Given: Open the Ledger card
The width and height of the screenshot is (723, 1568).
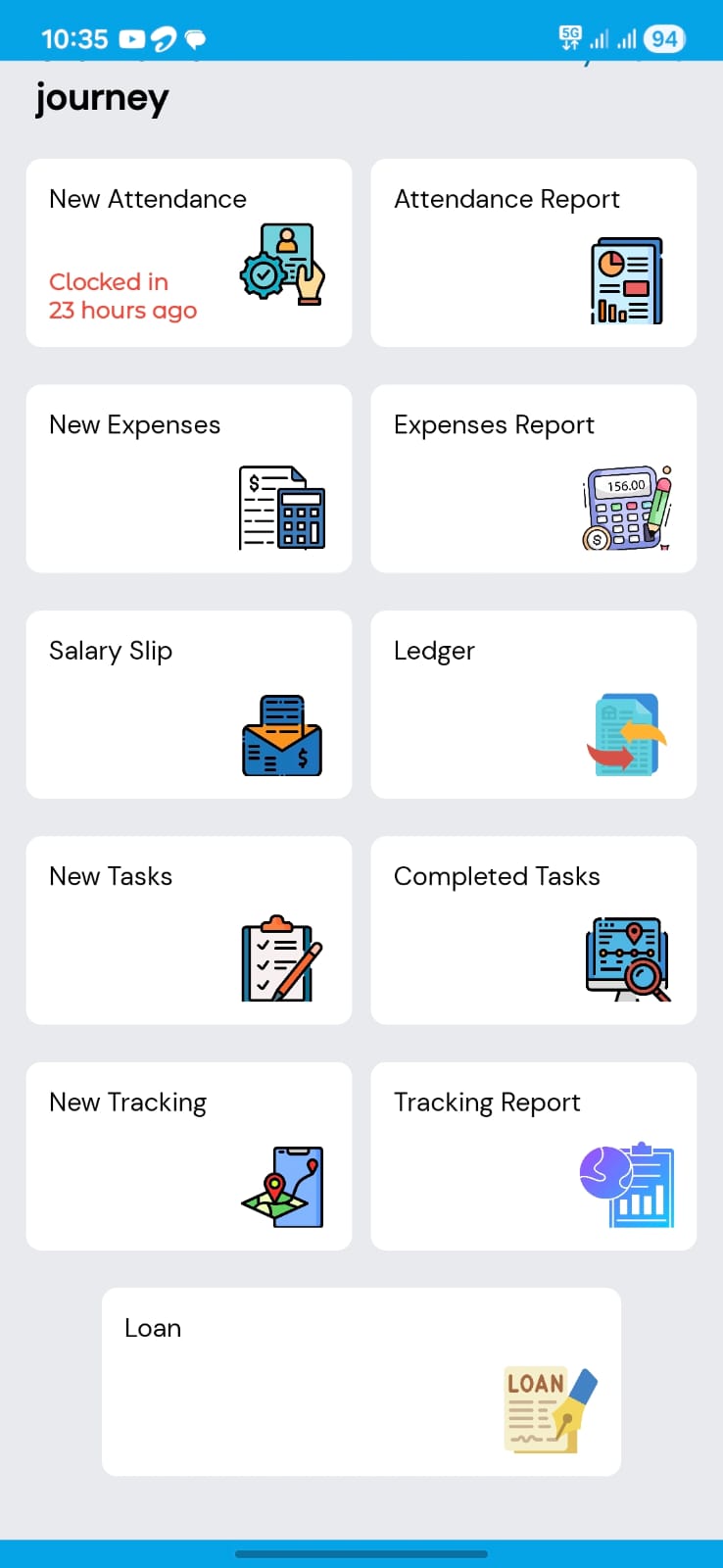Looking at the screenshot, I should [533, 705].
